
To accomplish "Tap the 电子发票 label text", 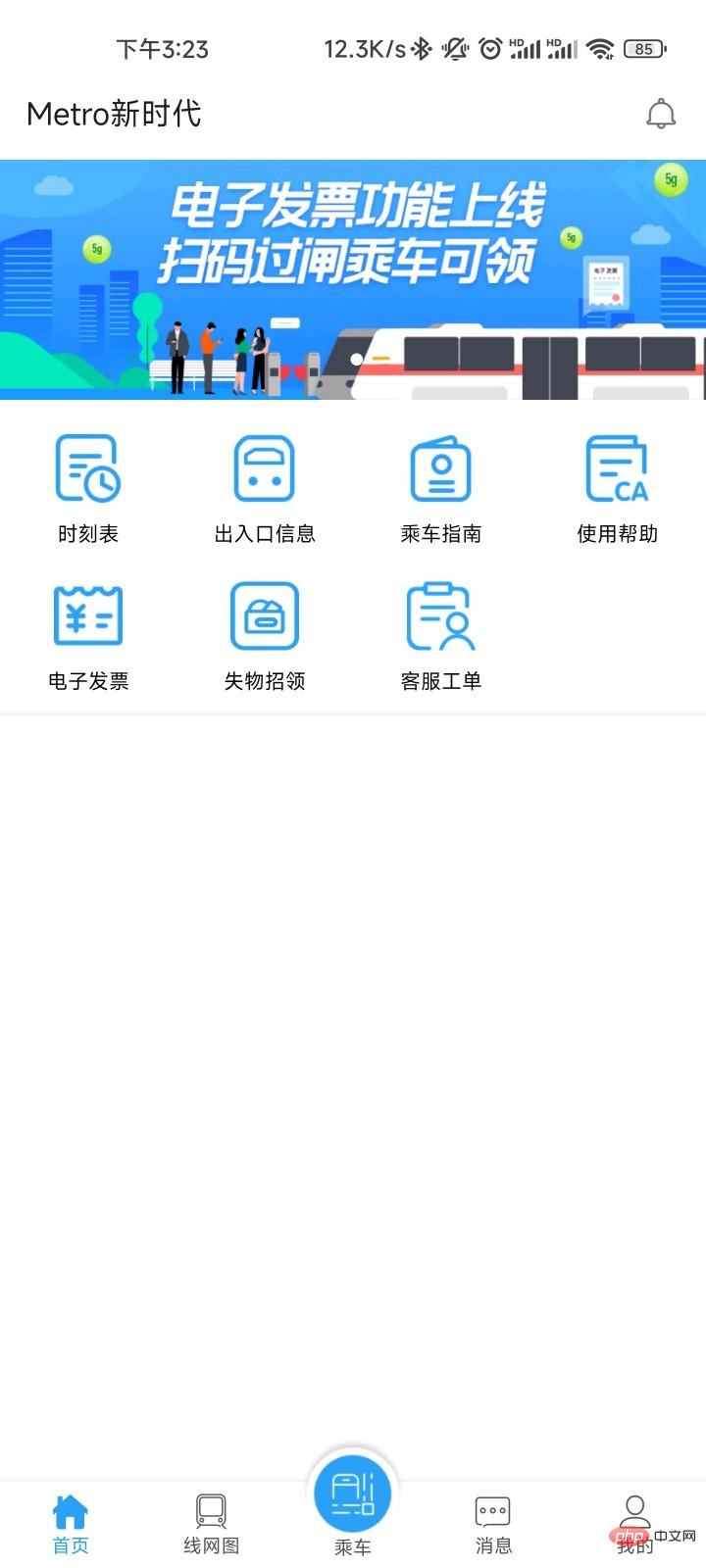I will [x=88, y=680].
